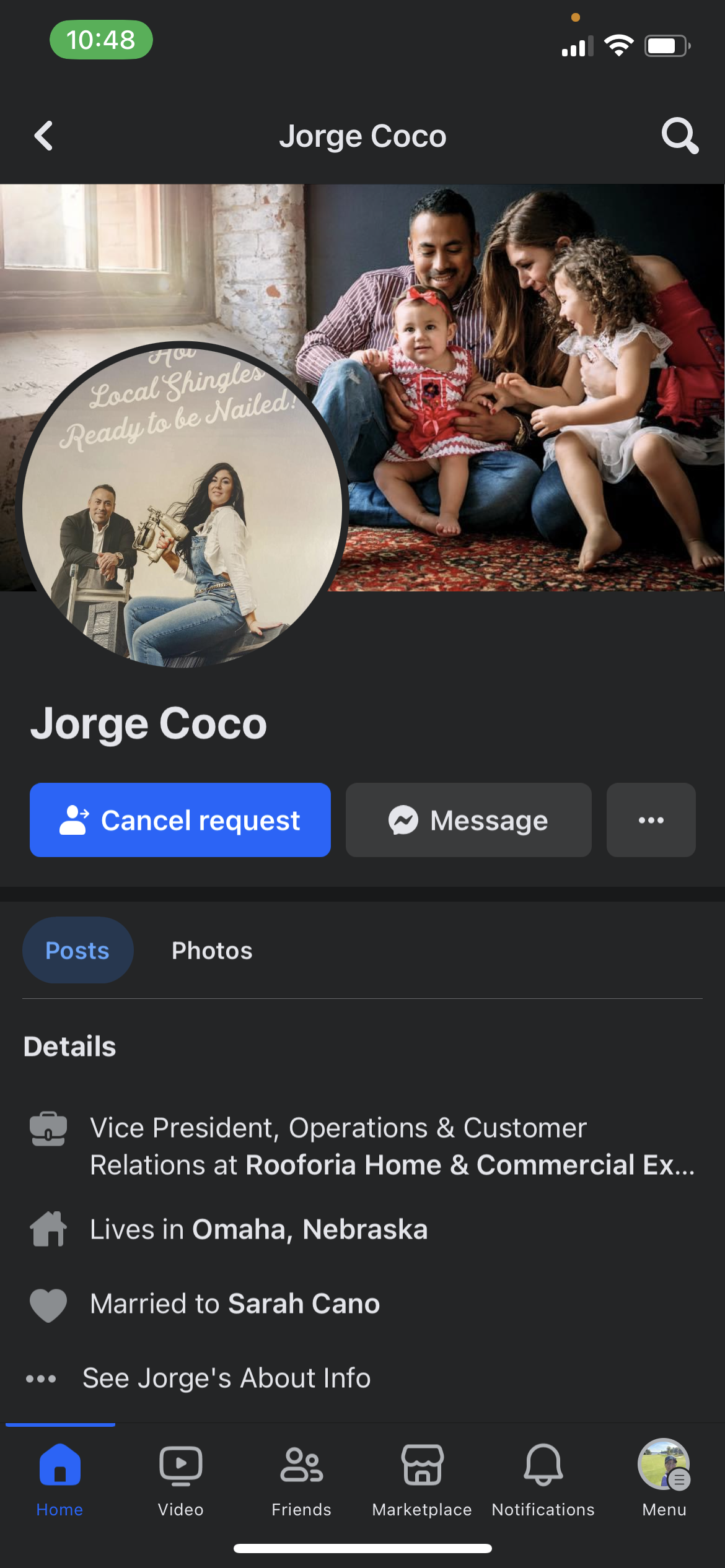Open the three-dot more options button
725x1568 pixels.
coord(651,820)
